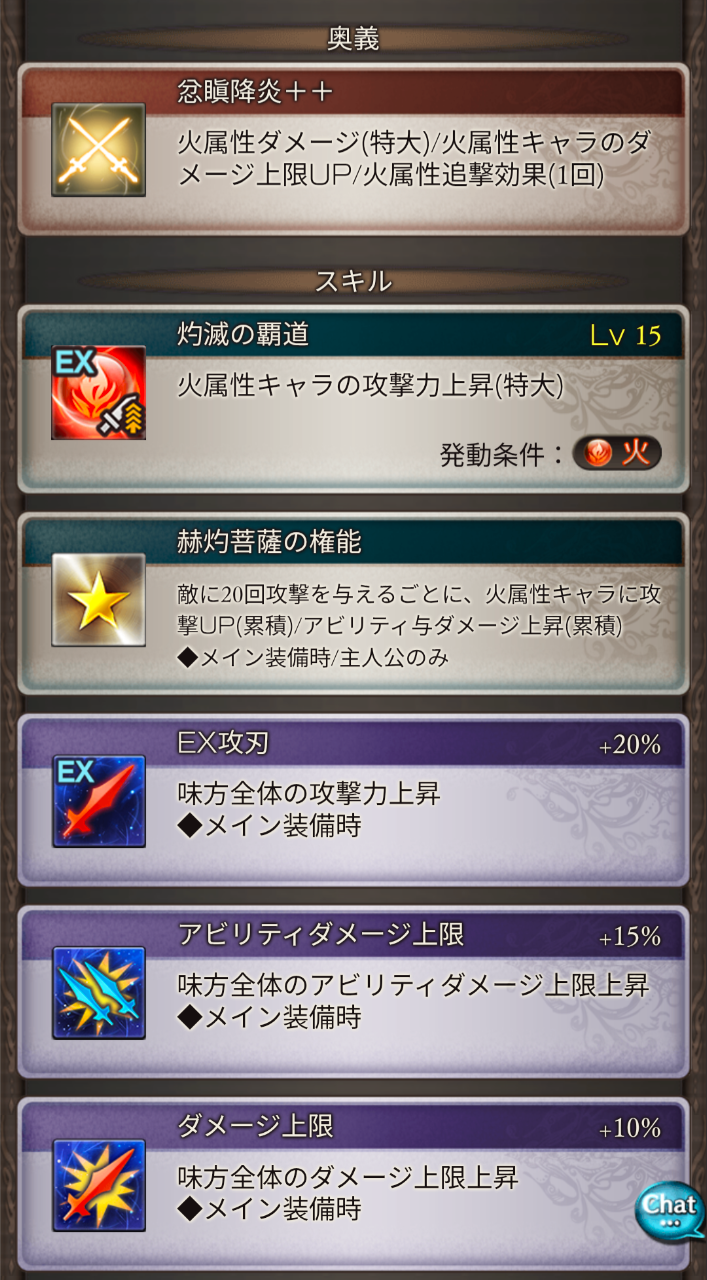Open the 忿瞋降炎＋＋ charge attack card
The width and height of the screenshot is (707, 1280).
[353, 150]
